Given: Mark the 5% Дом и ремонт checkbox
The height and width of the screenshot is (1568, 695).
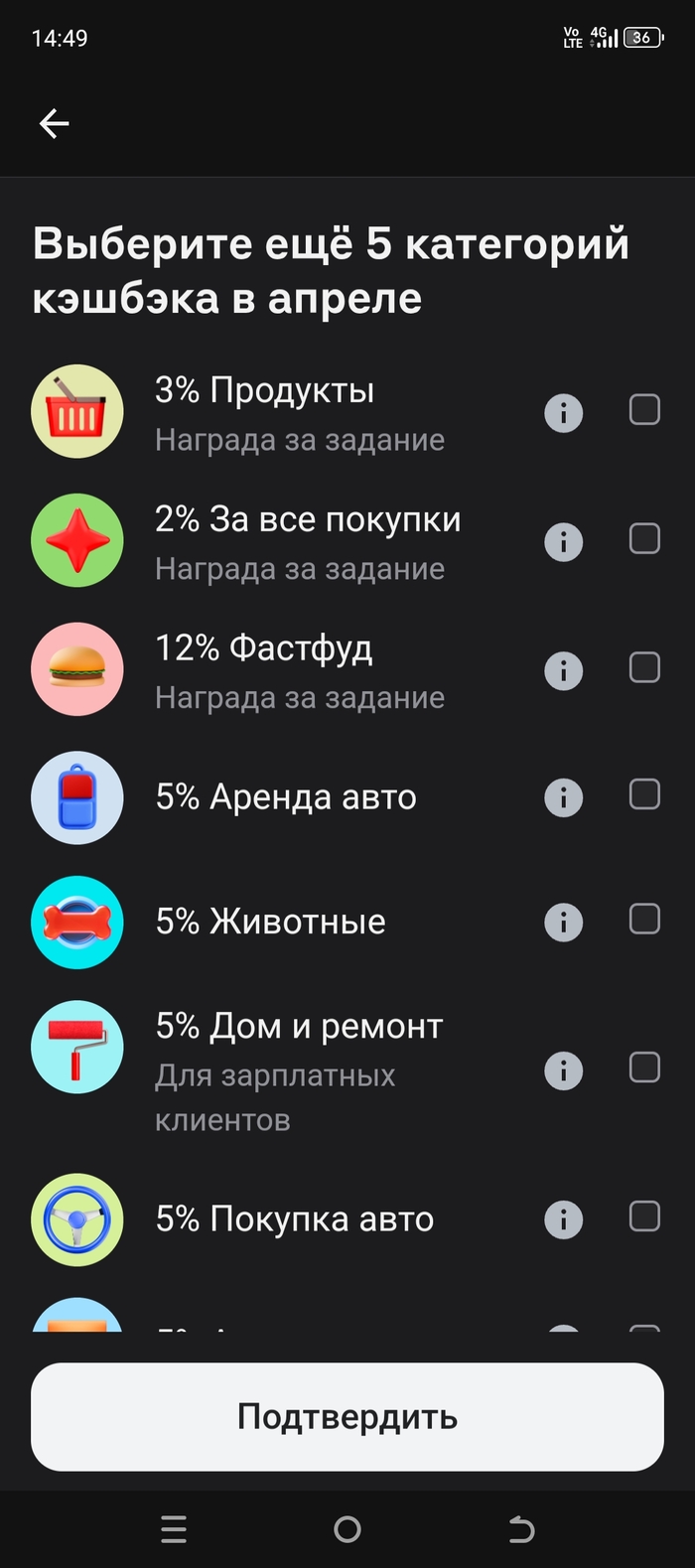Looking at the screenshot, I should [644, 1068].
